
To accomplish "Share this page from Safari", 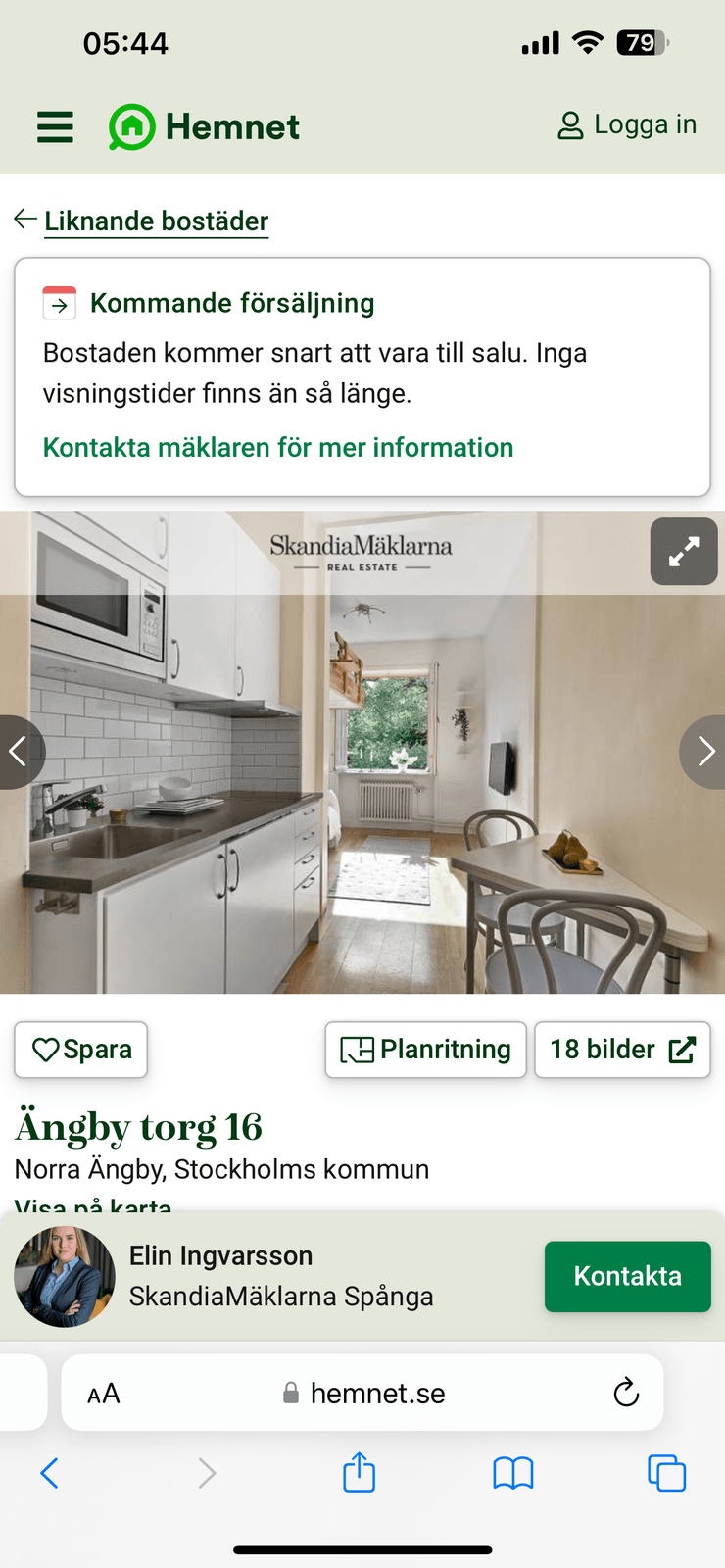I will tap(360, 1472).
